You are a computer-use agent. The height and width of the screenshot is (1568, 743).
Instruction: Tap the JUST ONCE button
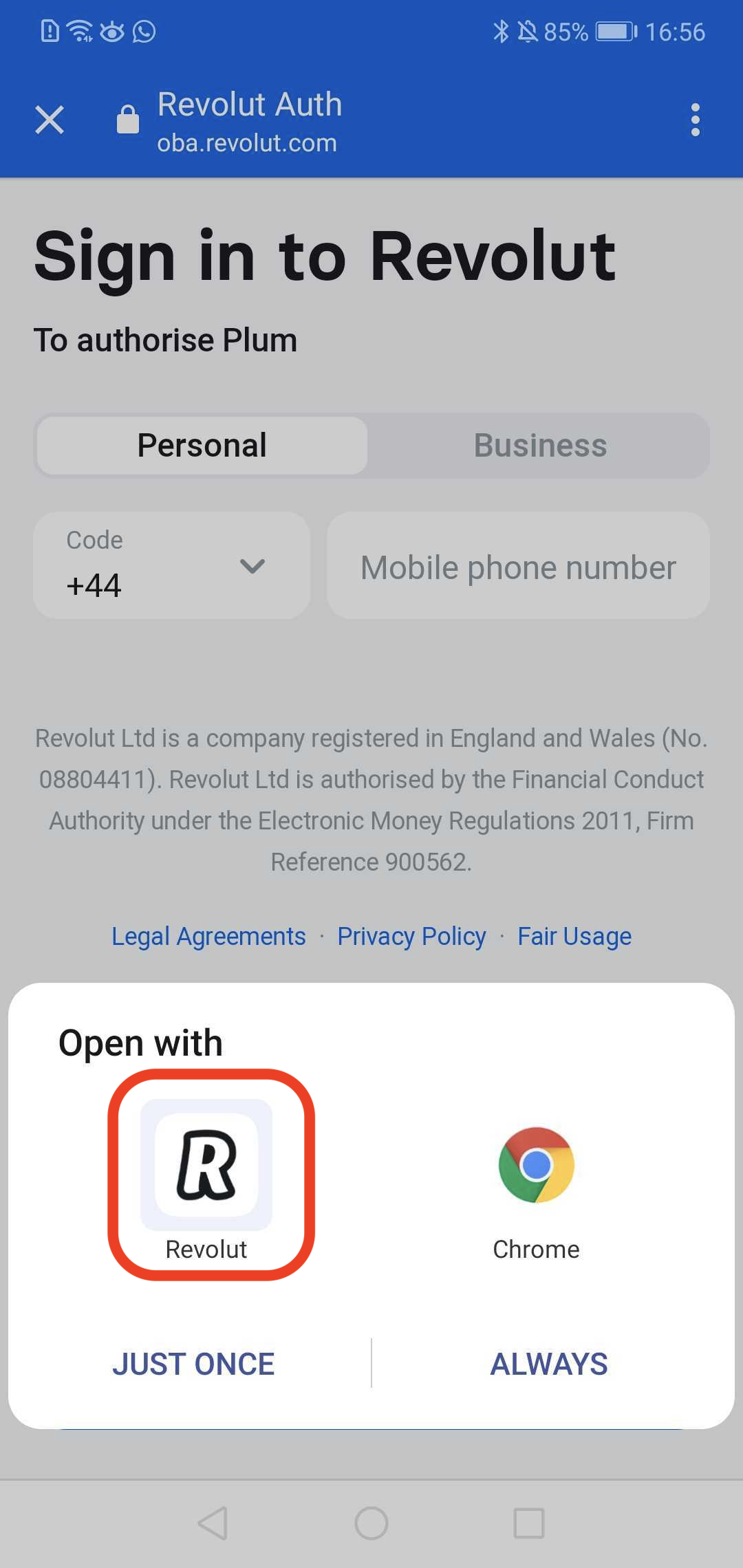pyautogui.click(x=193, y=1364)
